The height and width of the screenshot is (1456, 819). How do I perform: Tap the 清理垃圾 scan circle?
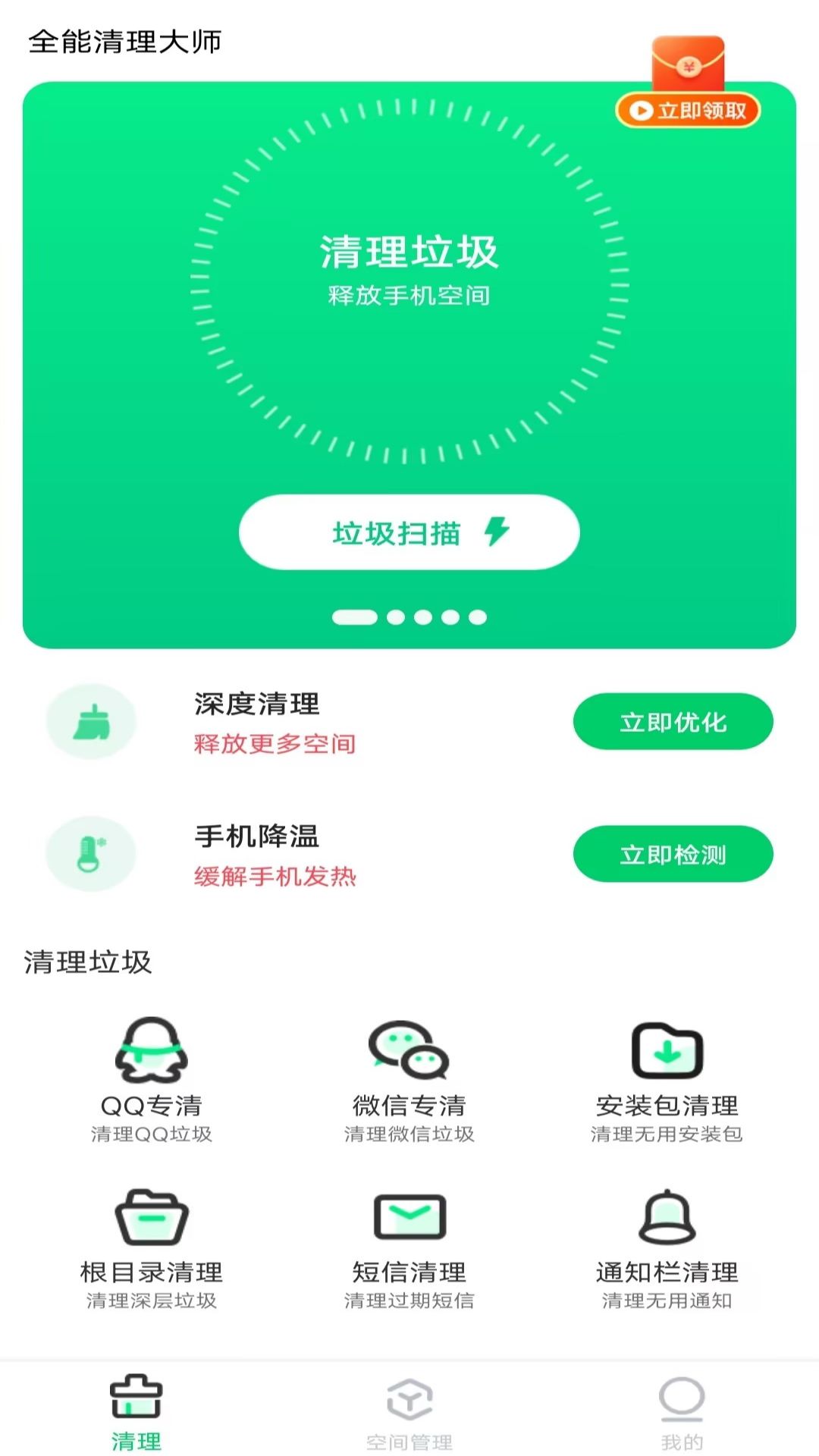tap(409, 281)
